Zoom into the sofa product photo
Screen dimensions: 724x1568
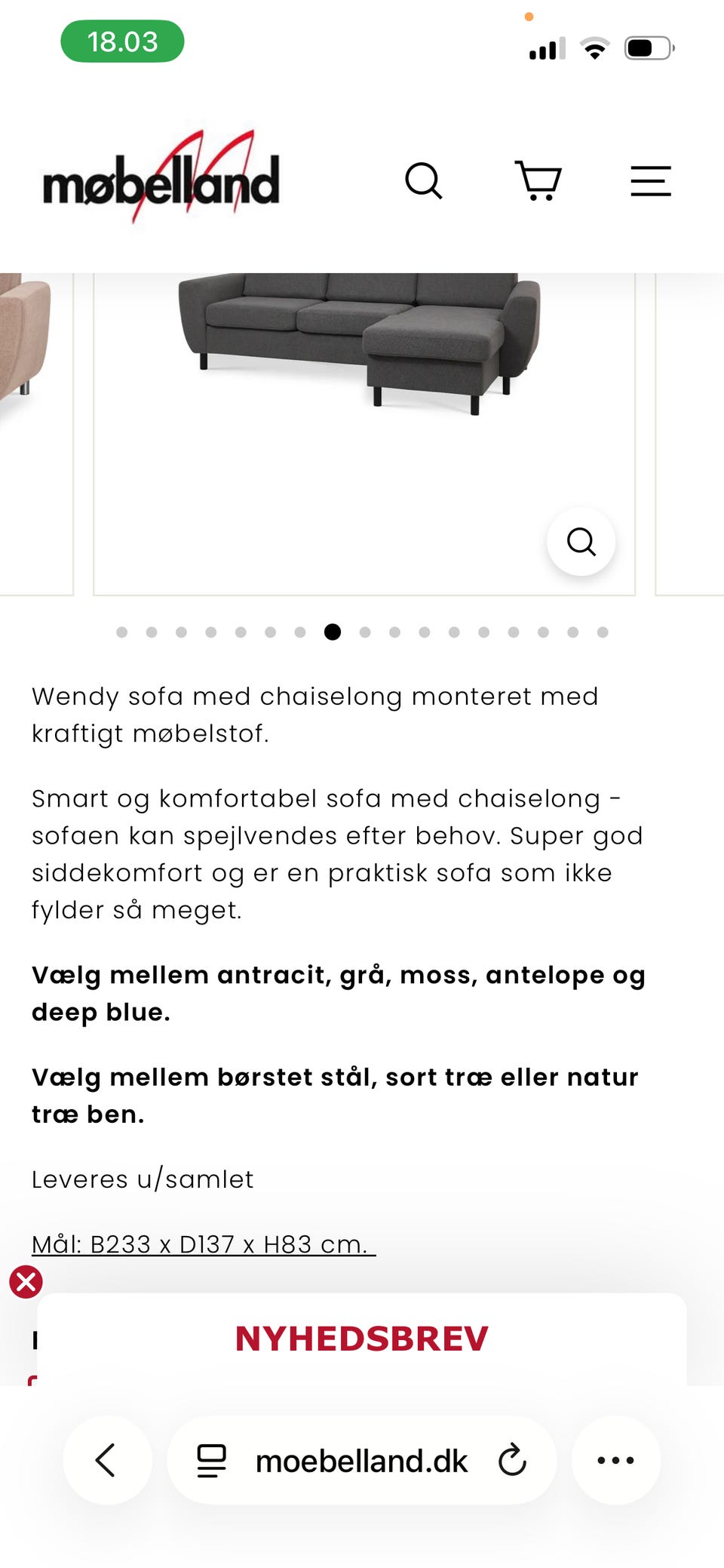(581, 541)
